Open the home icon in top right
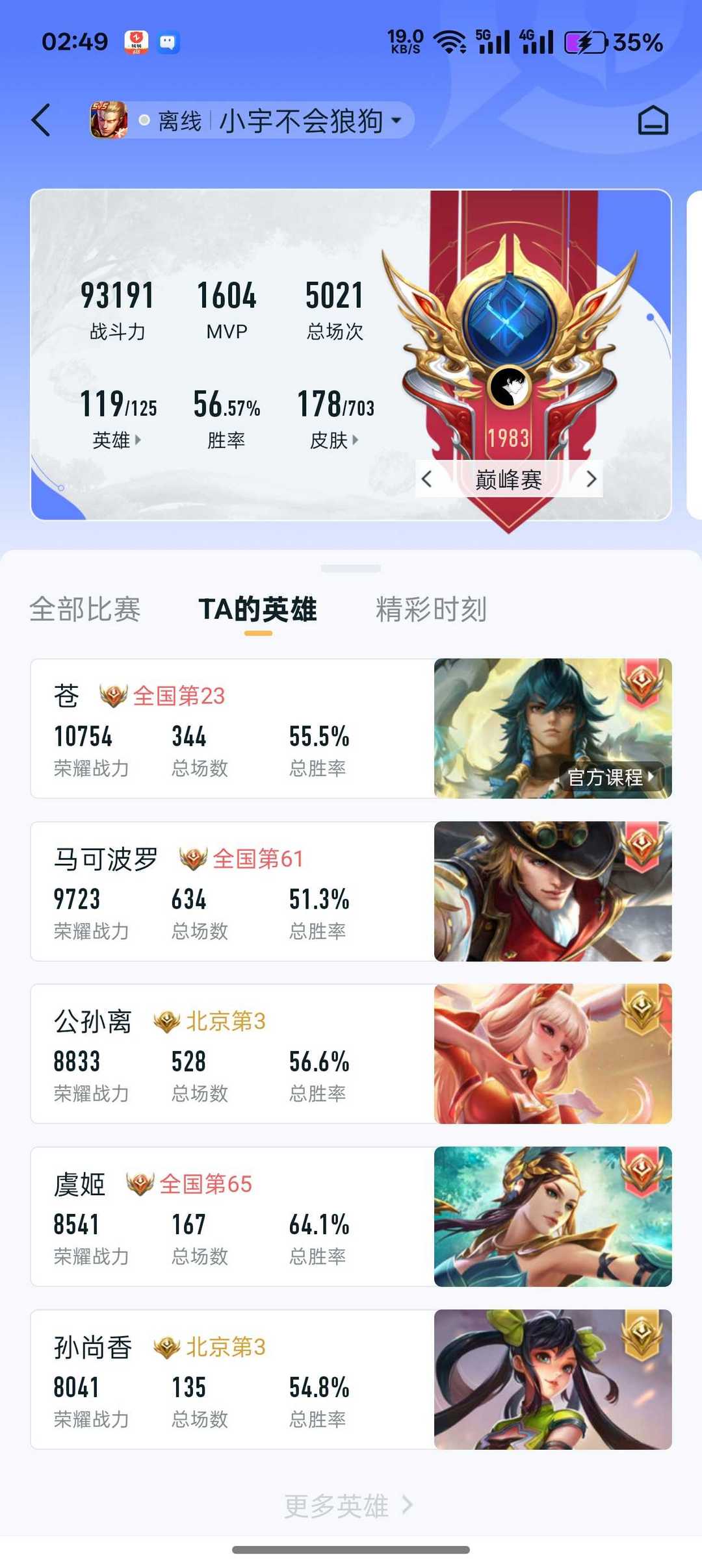This screenshot has width=702, height=1568. (x=653, y=120)
